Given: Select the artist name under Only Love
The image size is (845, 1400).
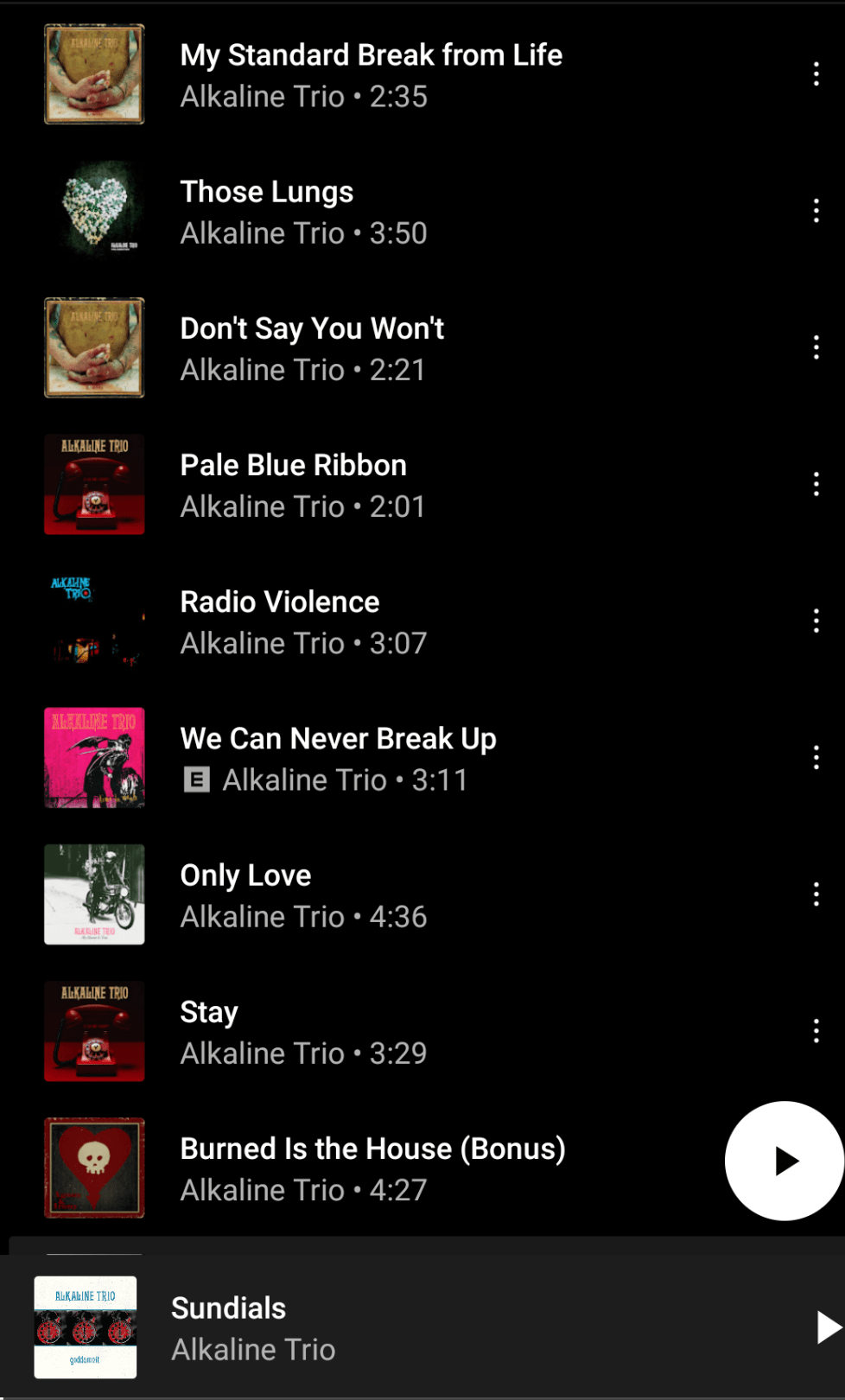Looking at the screenshot, I should (262, 916).
